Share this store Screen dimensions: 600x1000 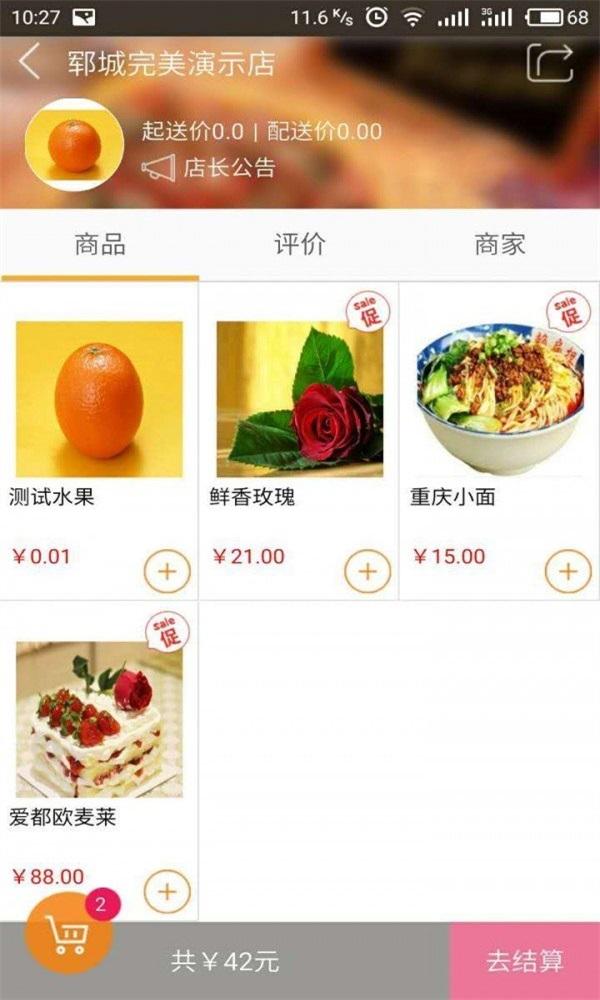coord(550,63)
